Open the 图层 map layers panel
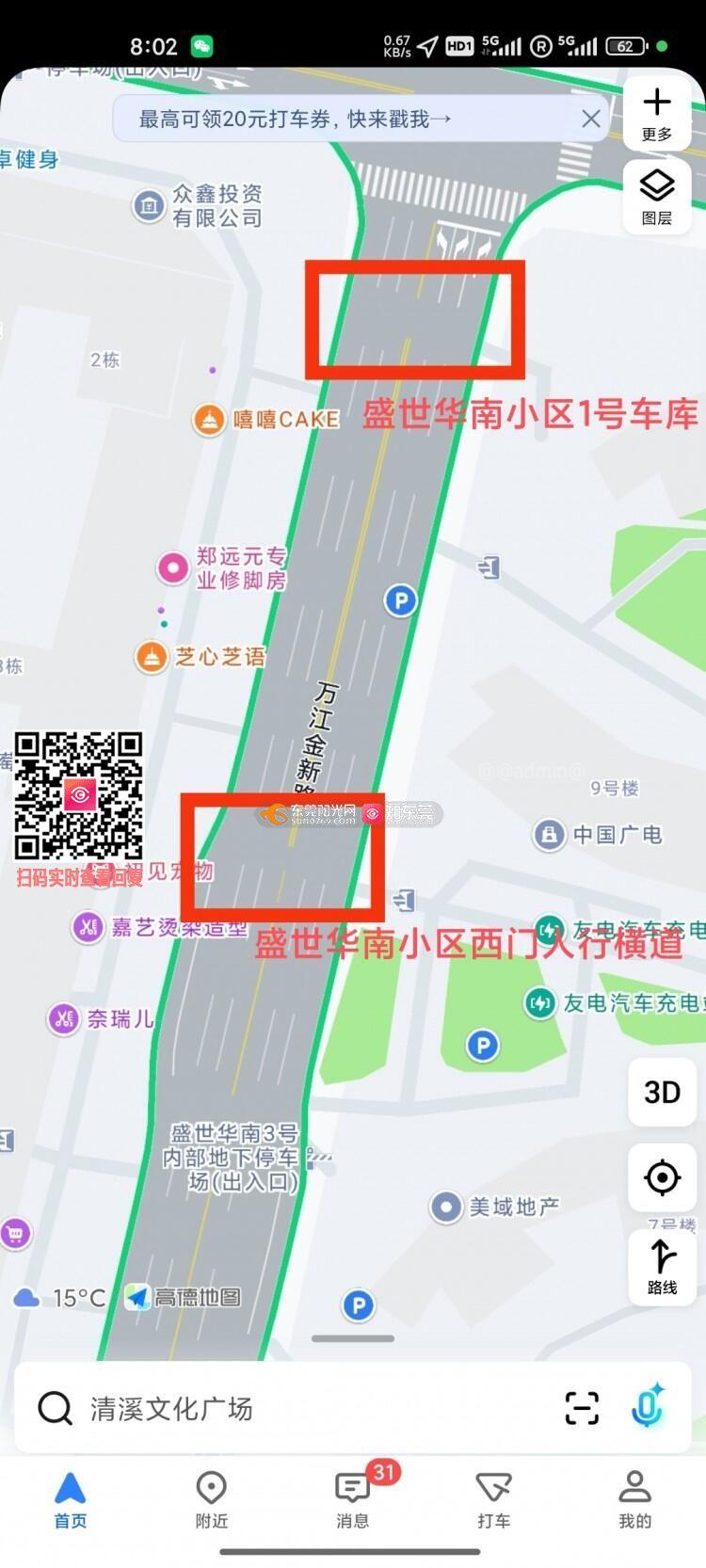706x1568 pixels. [x=656, y=198]
